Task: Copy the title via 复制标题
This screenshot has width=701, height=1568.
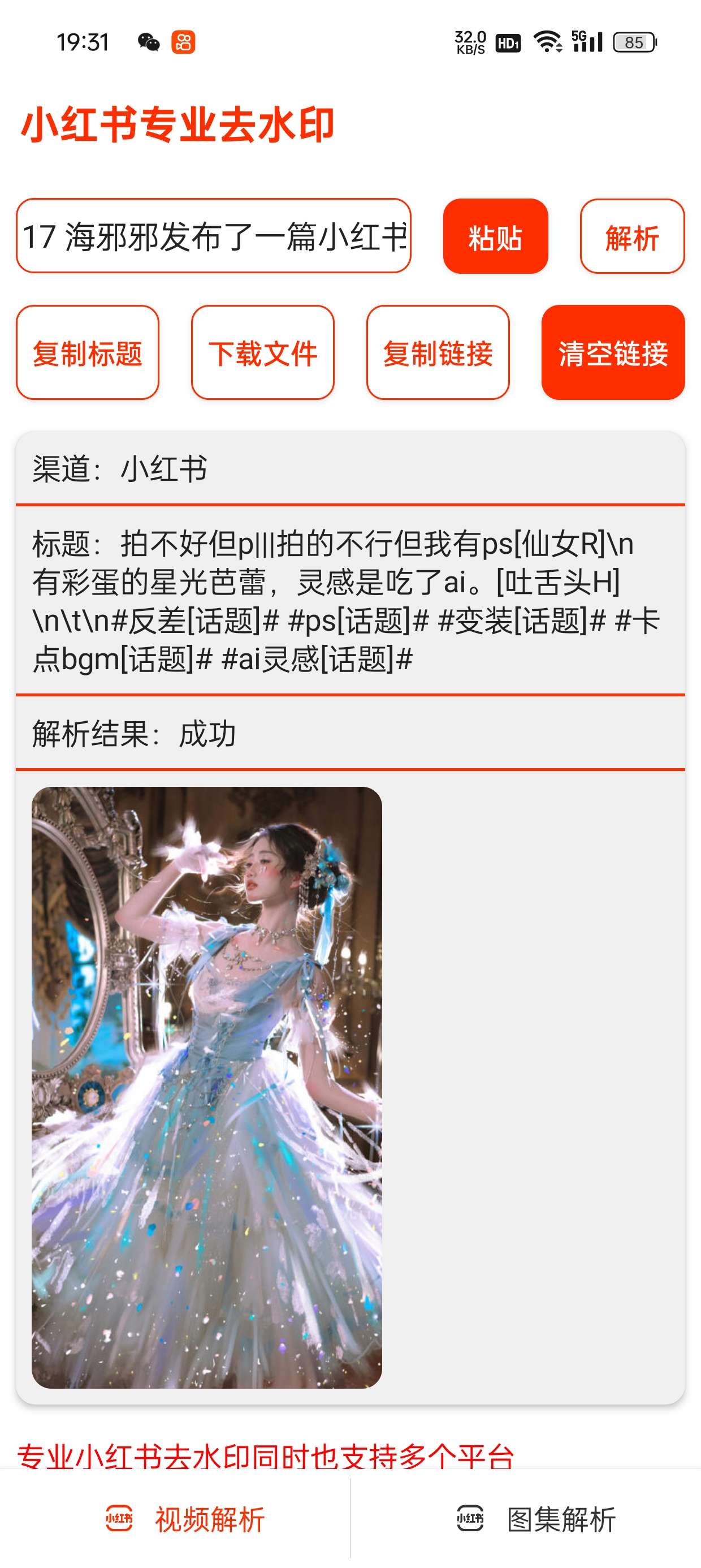Action: [88, 353]
